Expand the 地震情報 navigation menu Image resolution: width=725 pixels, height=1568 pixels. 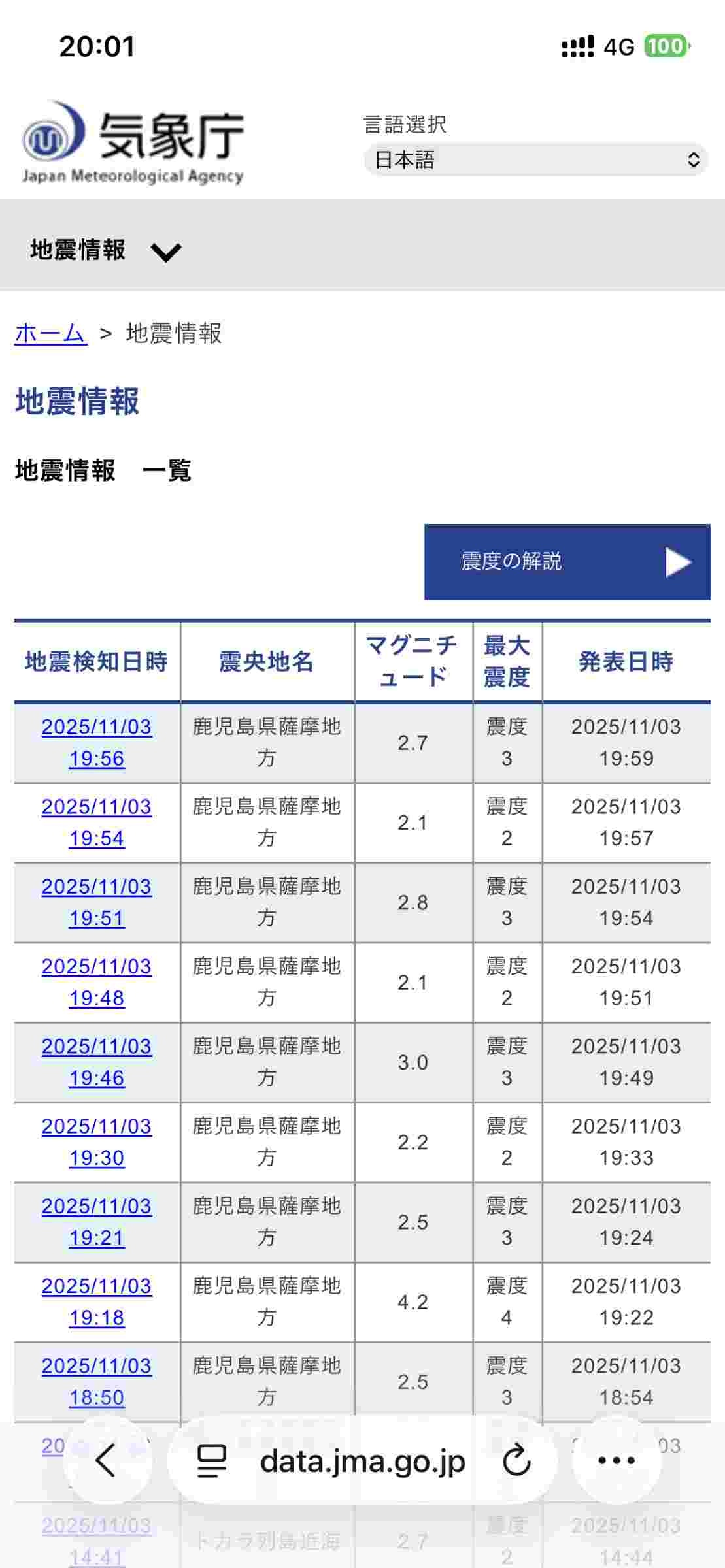pyautogui.click(x=105, y=250)
